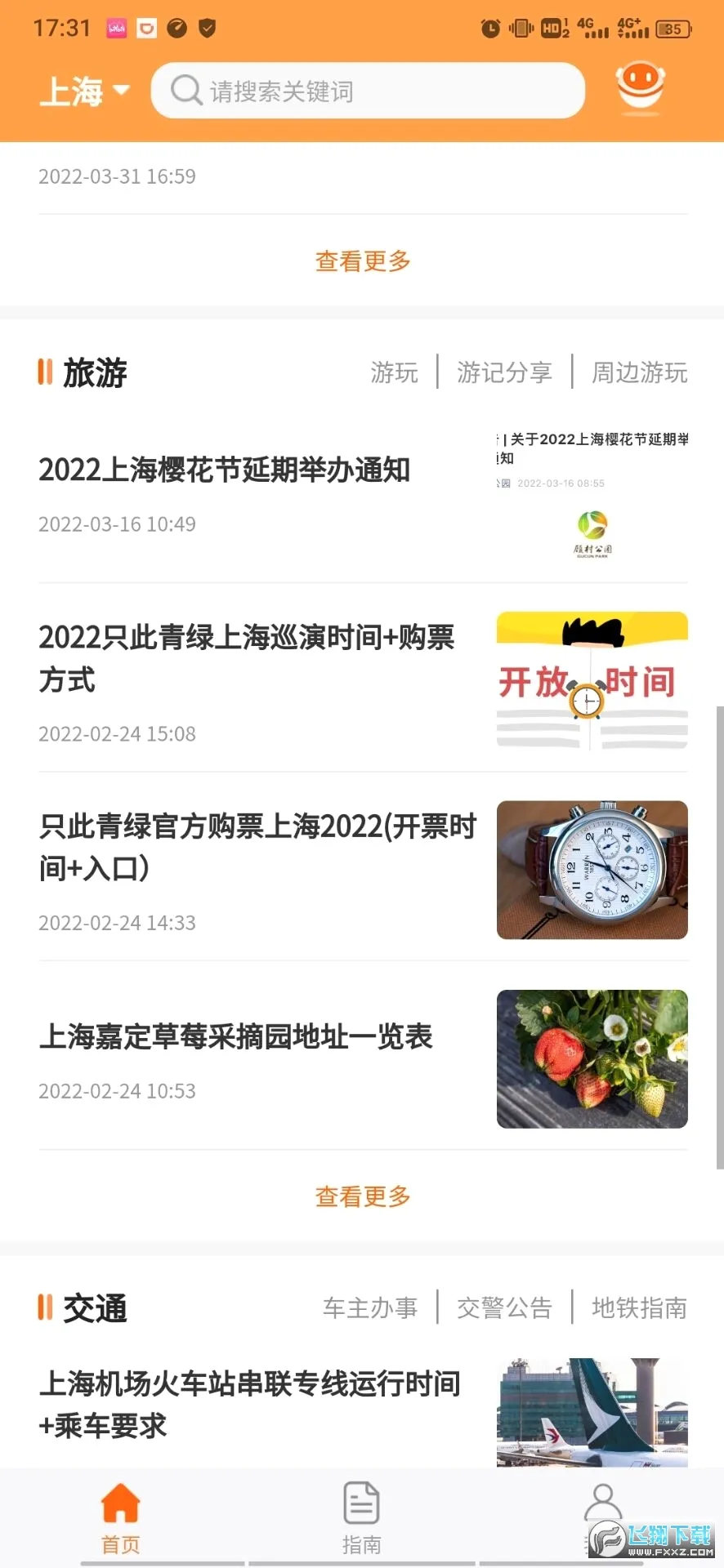Select the 游记分享 sub-category
This screenshot has width=724, height=1568.
tap(504, 372)
